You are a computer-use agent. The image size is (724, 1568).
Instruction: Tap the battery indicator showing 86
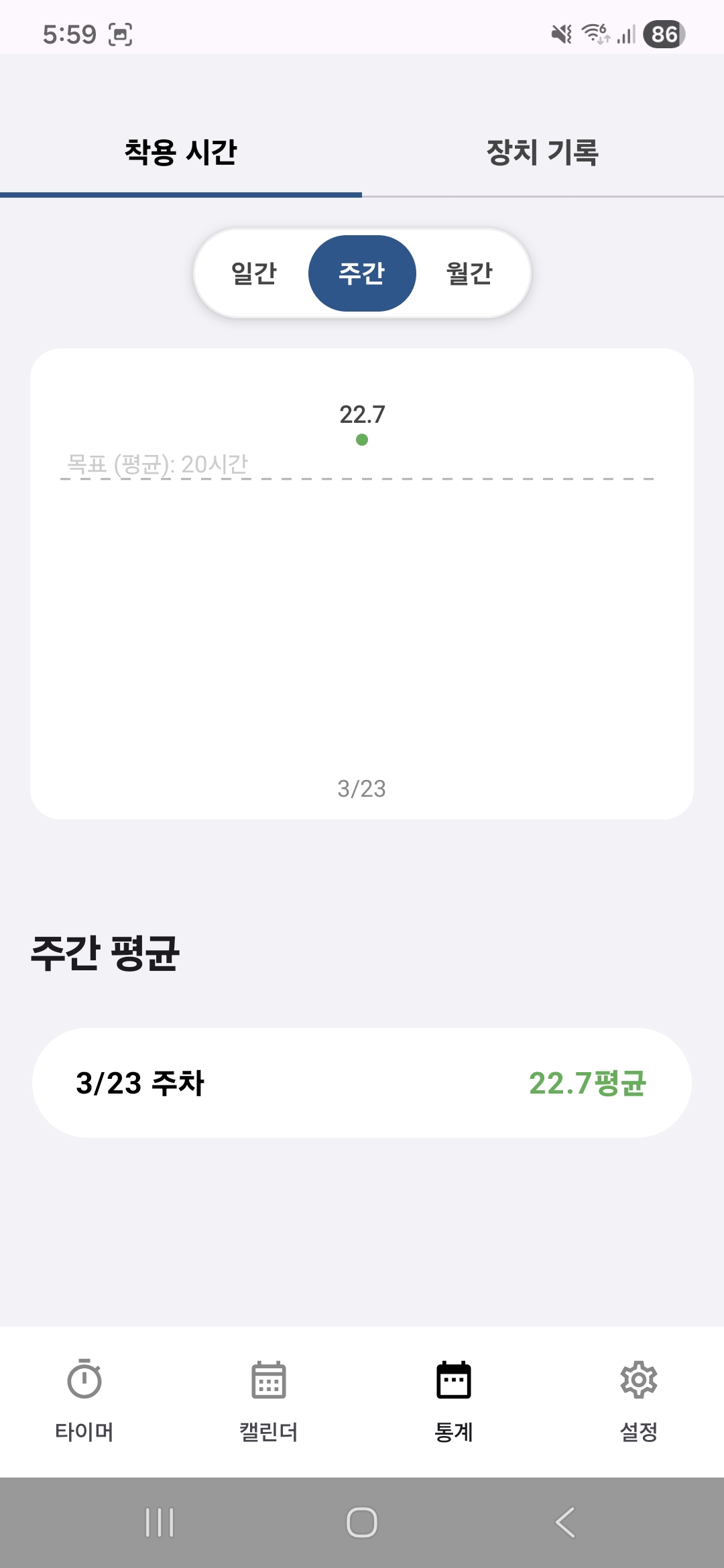coord(664,35)
